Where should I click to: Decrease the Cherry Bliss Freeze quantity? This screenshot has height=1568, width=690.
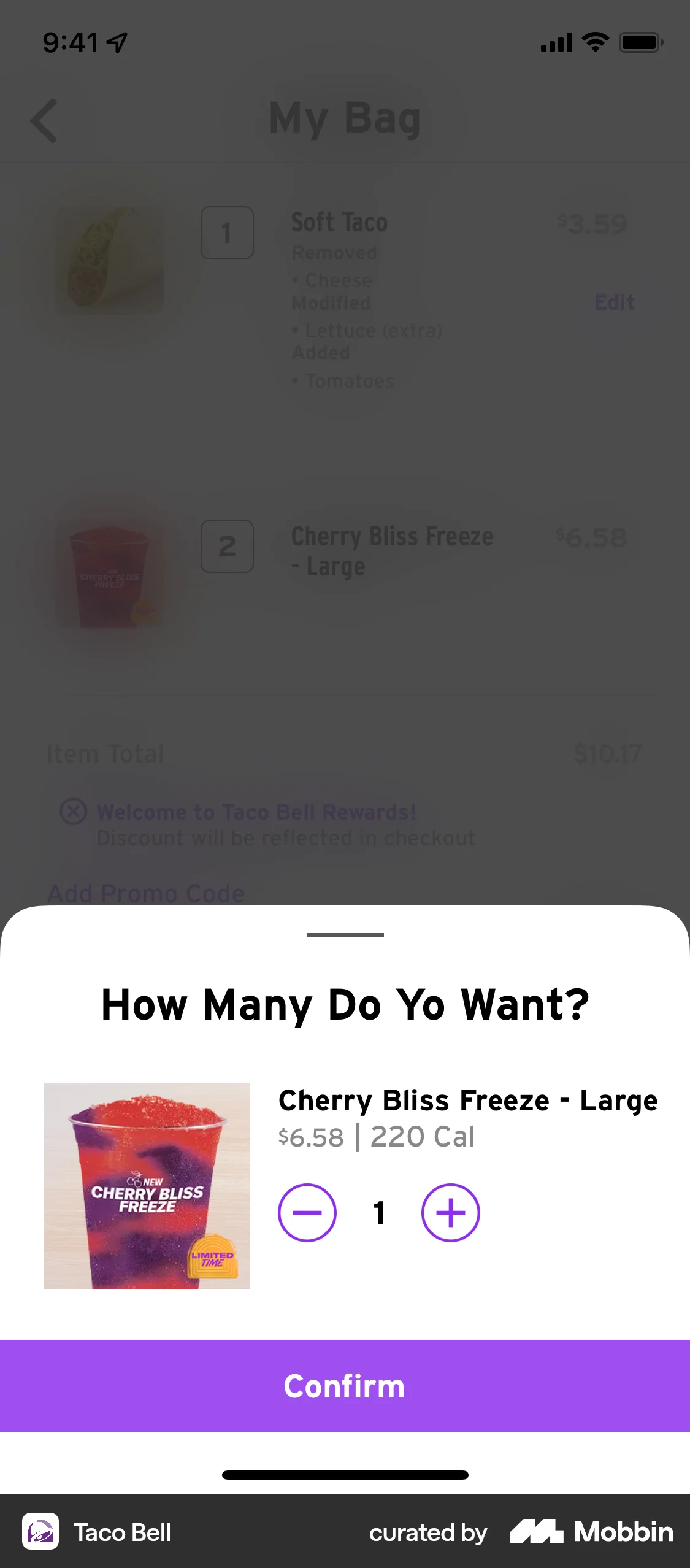click(x=307, y=1212)
